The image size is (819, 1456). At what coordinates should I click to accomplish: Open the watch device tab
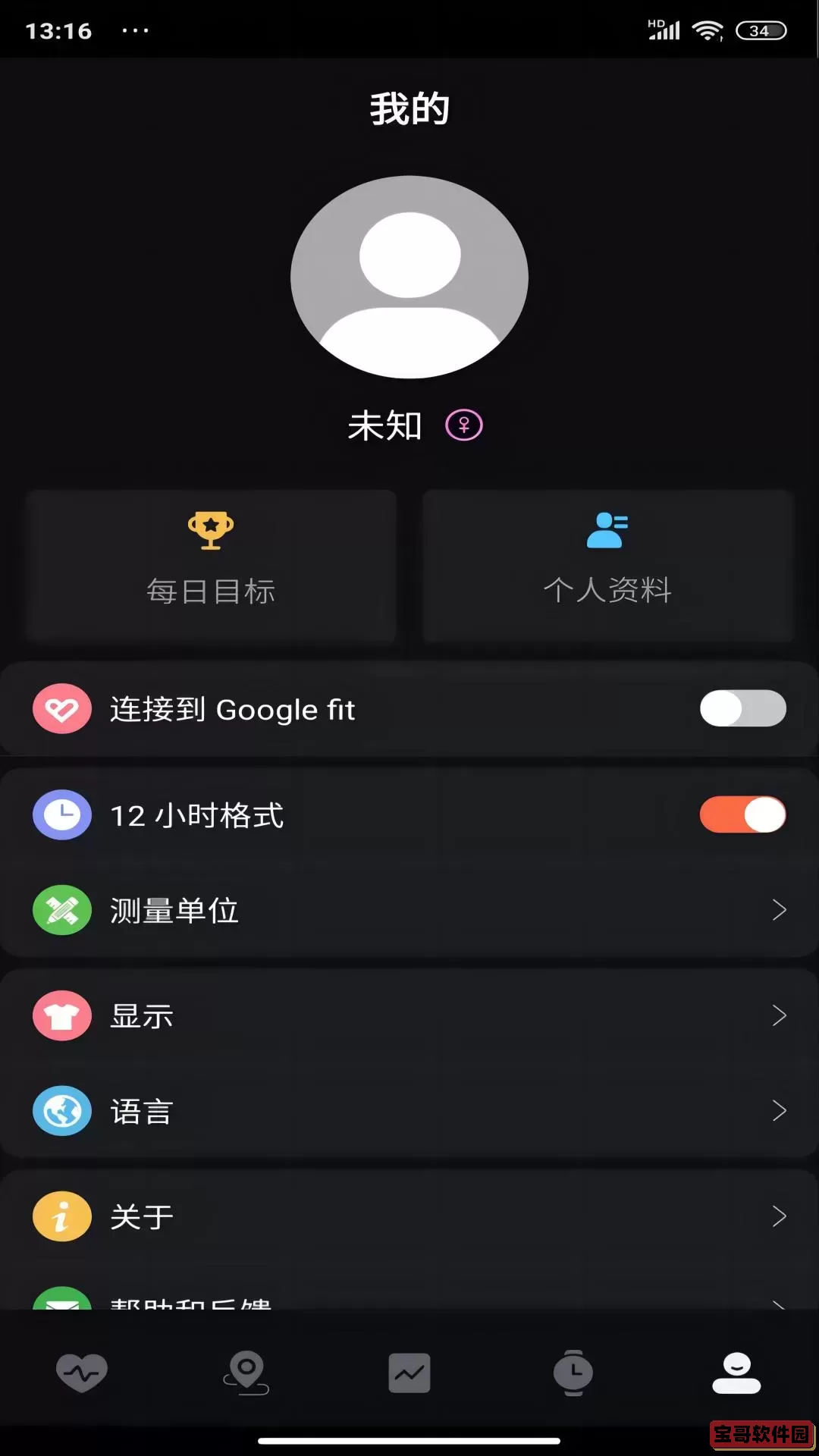(573, 1373)
